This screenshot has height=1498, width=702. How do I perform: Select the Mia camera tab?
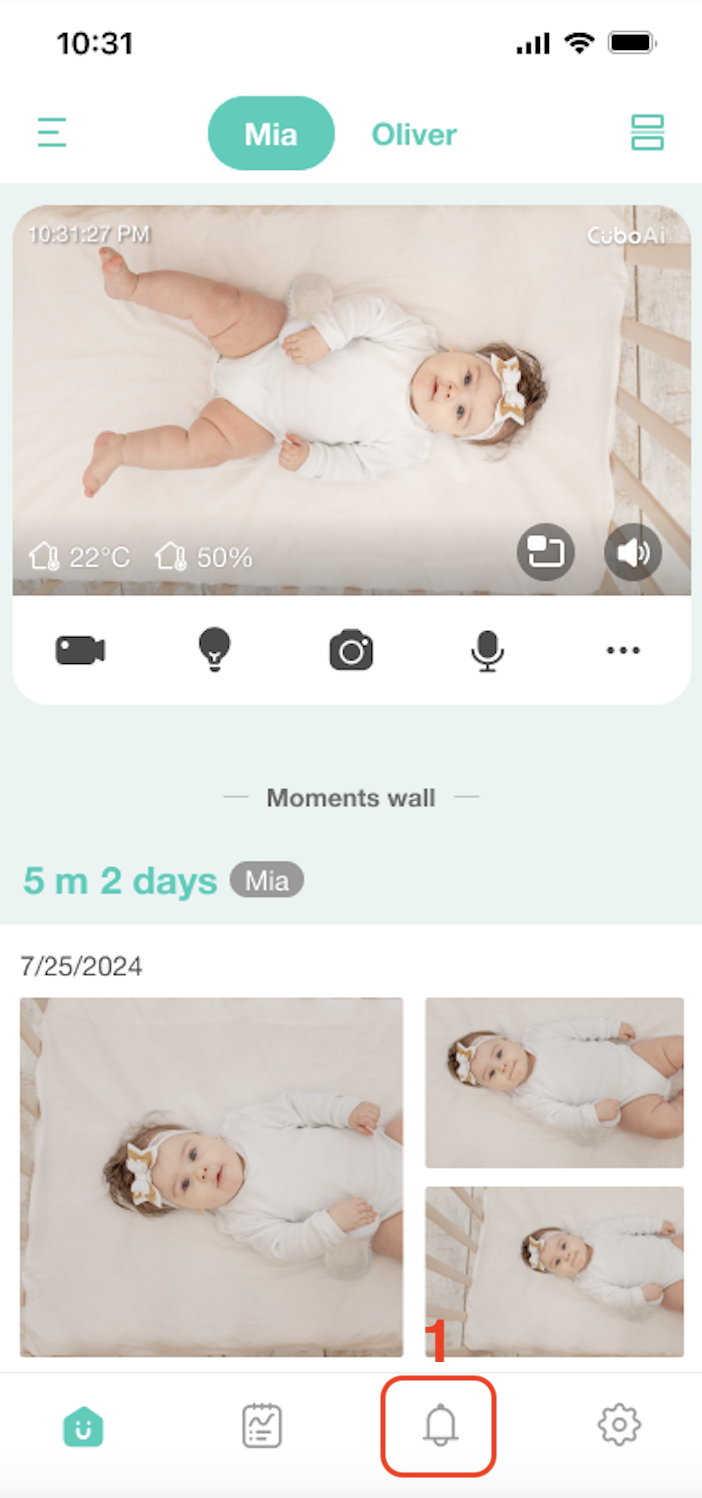coord(270,134)
